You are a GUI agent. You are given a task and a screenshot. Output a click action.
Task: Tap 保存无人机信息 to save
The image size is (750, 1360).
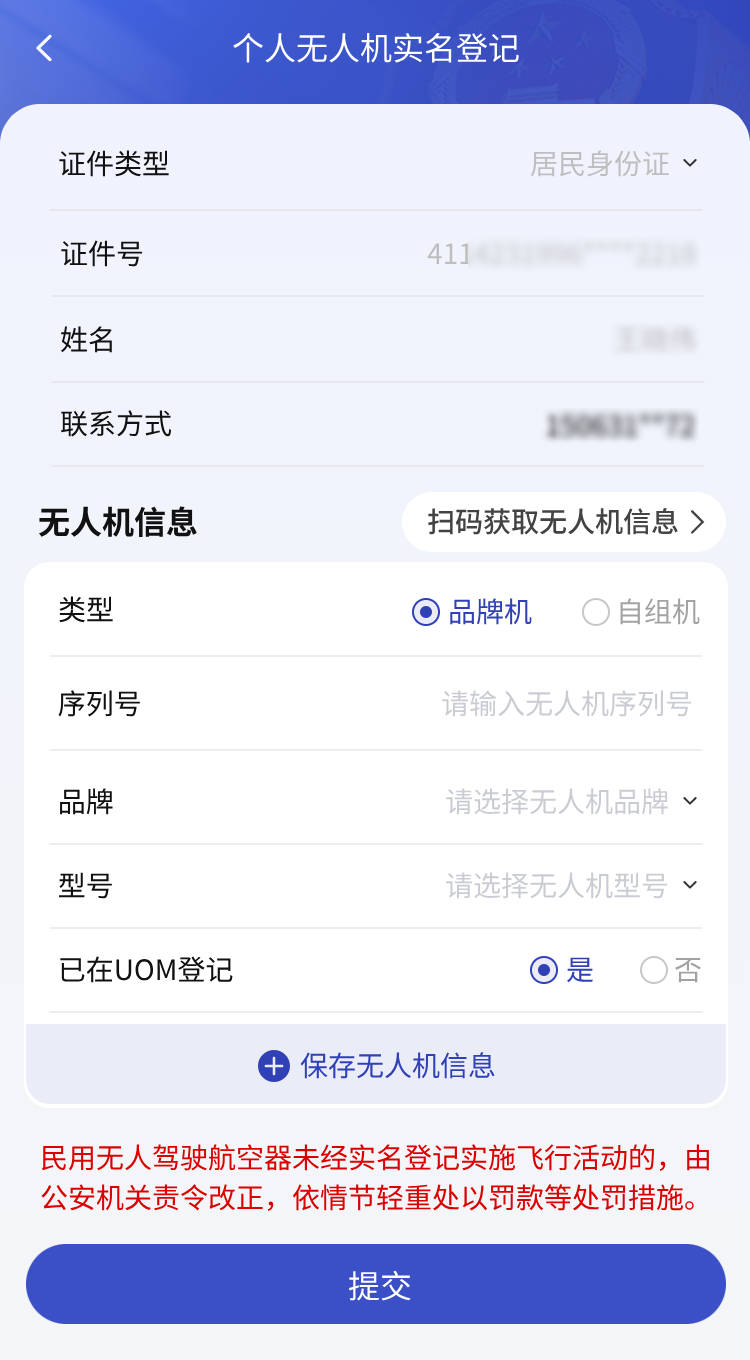pyautogui.click(x=376, y=1066)
